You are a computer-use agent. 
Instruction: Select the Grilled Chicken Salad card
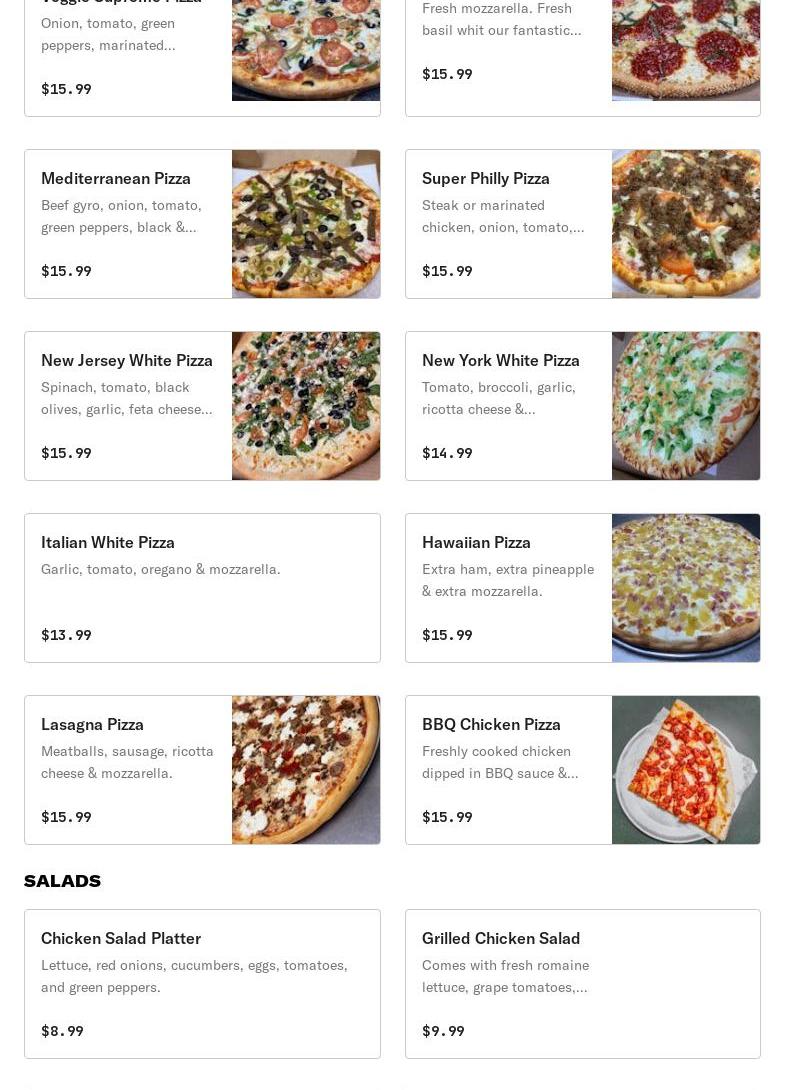click(582, 984)
